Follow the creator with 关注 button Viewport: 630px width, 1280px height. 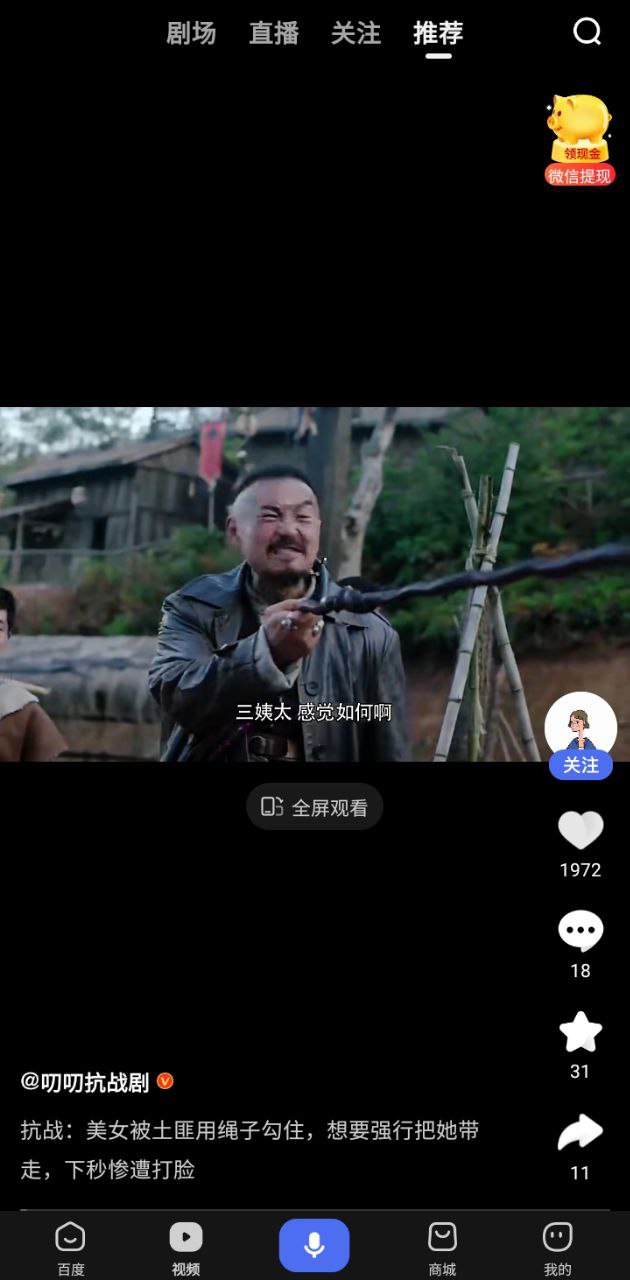click(580, 765)
